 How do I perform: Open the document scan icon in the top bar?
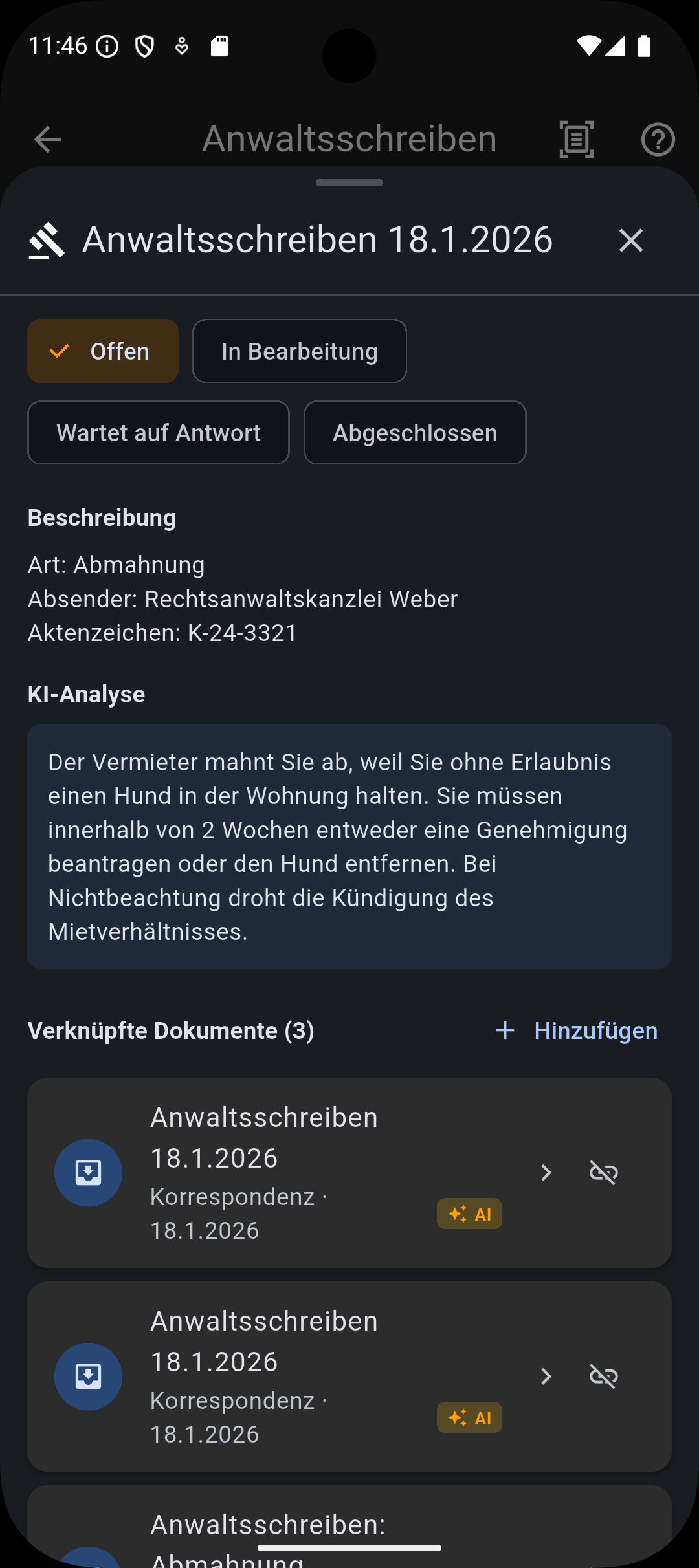pyautogui.click(x=575, y=138)
